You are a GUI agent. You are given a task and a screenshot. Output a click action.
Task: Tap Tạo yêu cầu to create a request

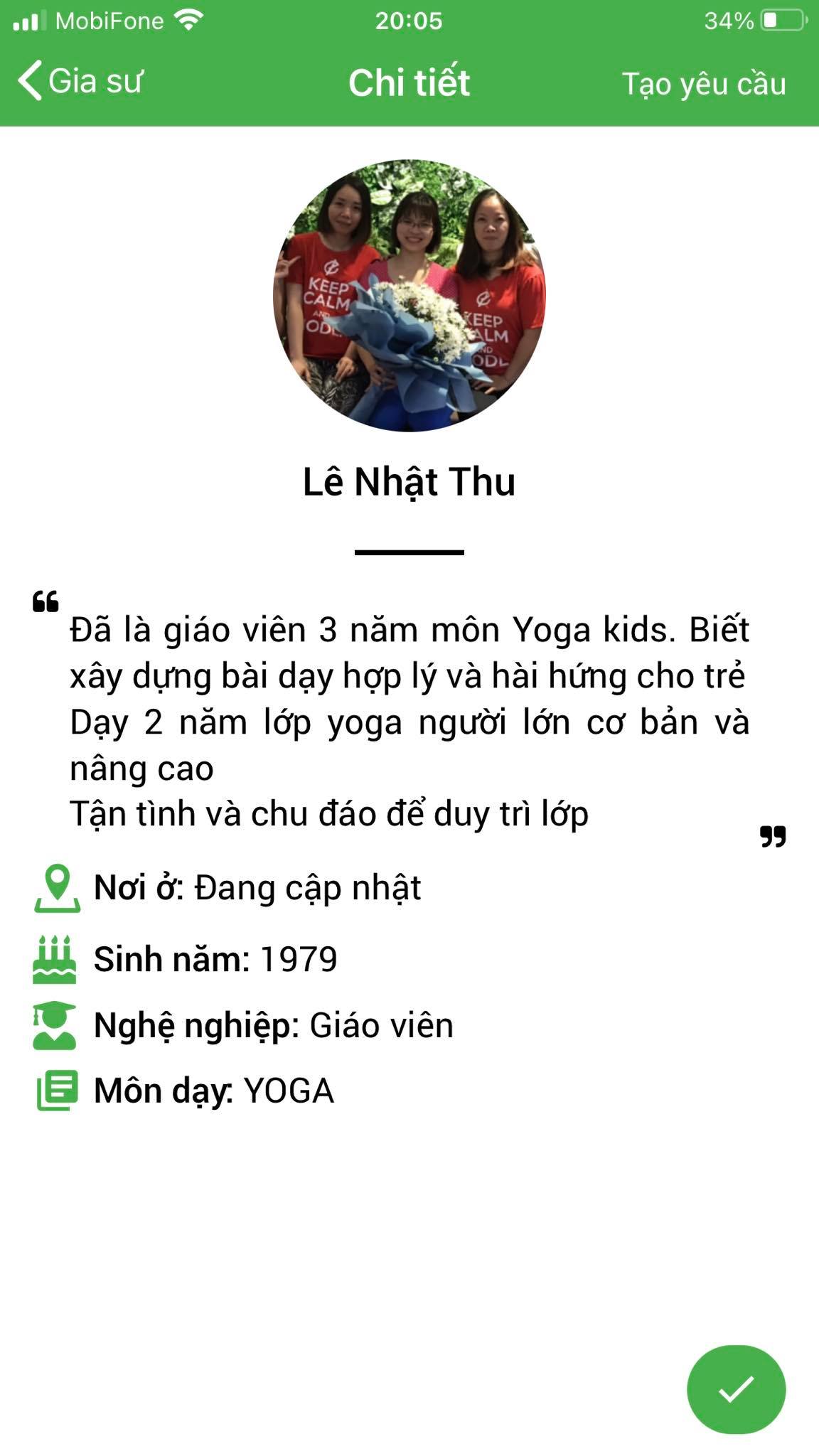[x=703, y=84]
